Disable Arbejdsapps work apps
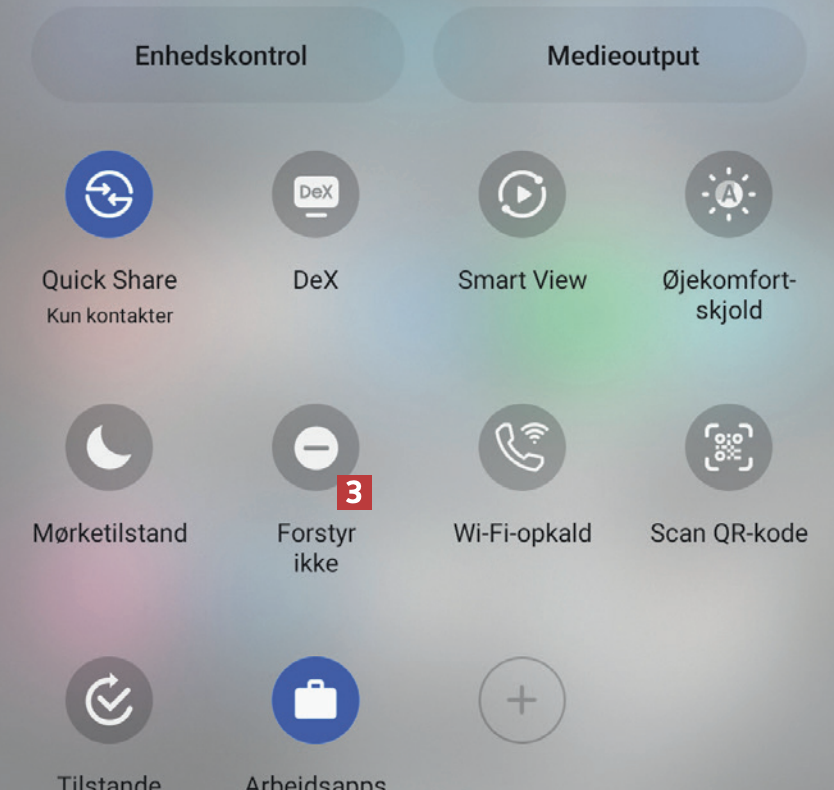 click(315, 700)
